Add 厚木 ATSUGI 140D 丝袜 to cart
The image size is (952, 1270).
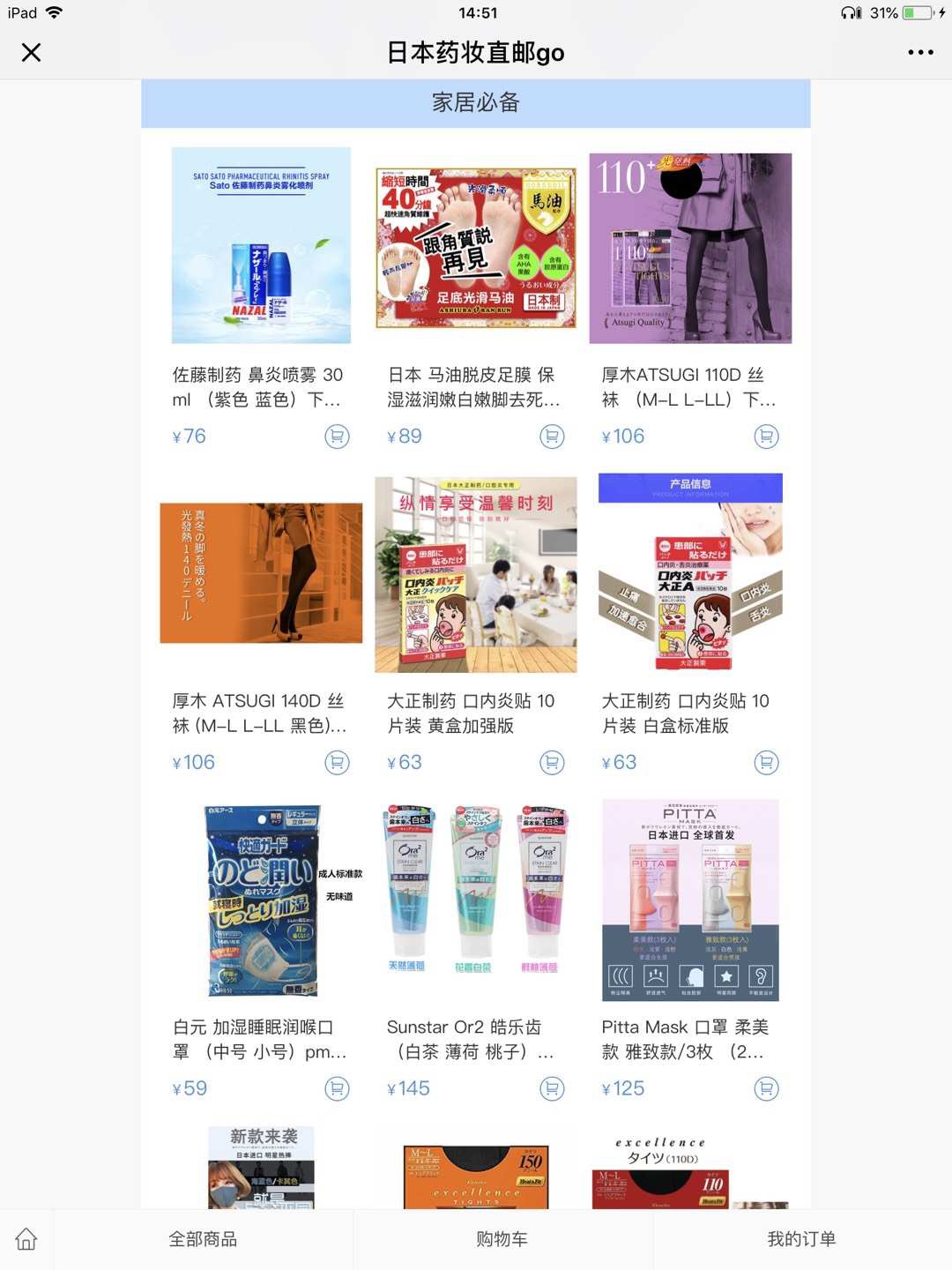337,763
